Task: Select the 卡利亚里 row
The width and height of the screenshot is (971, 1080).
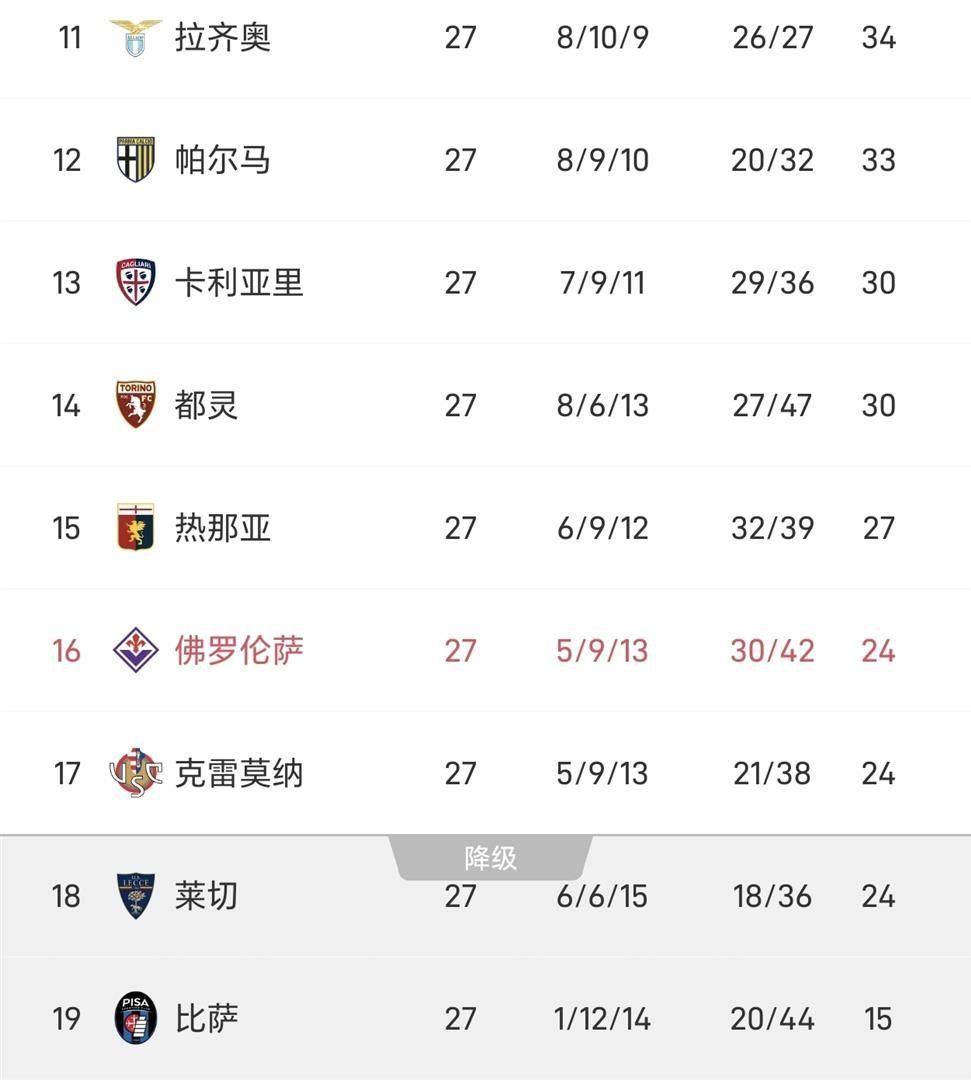Action: pyautogui.click(x=238, y=283)
